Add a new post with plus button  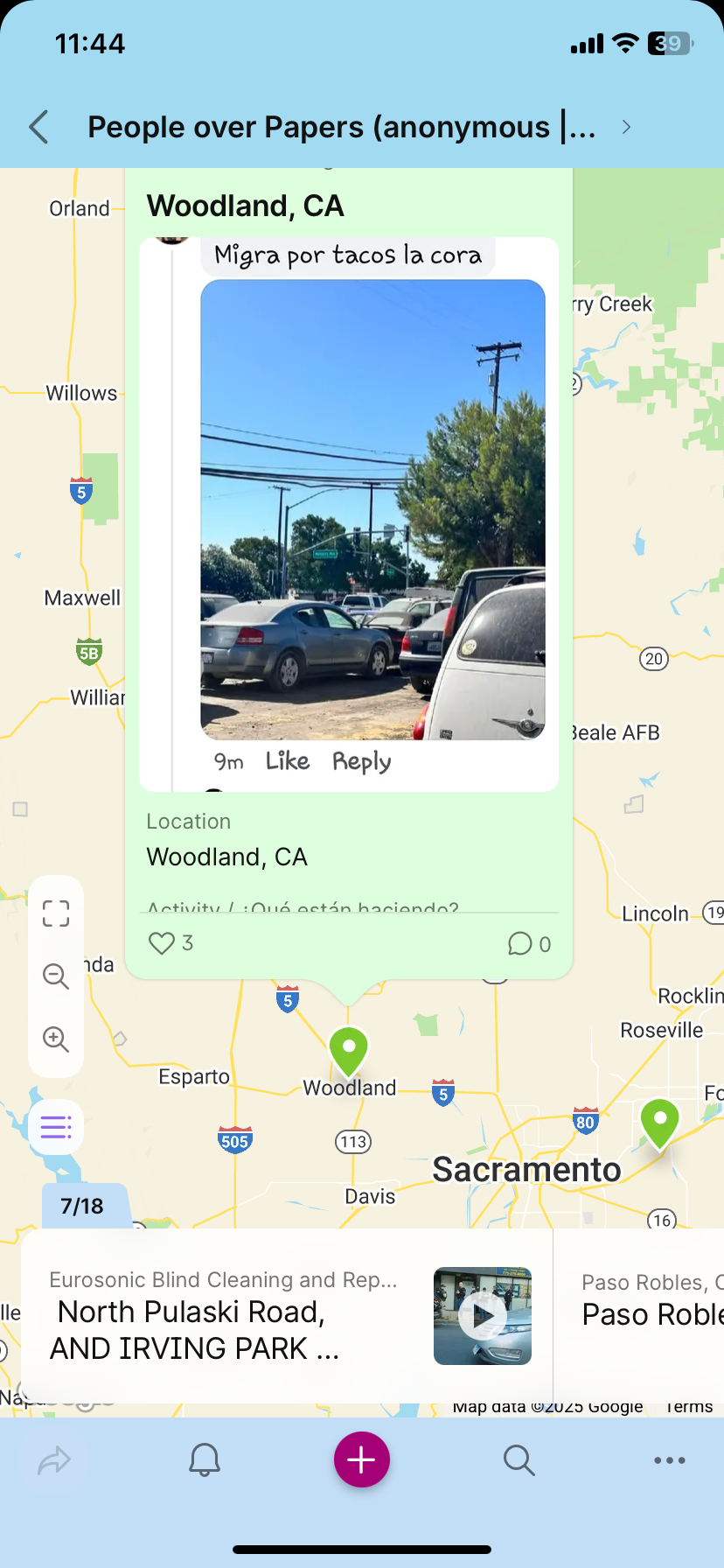[x=361, y=1459]
